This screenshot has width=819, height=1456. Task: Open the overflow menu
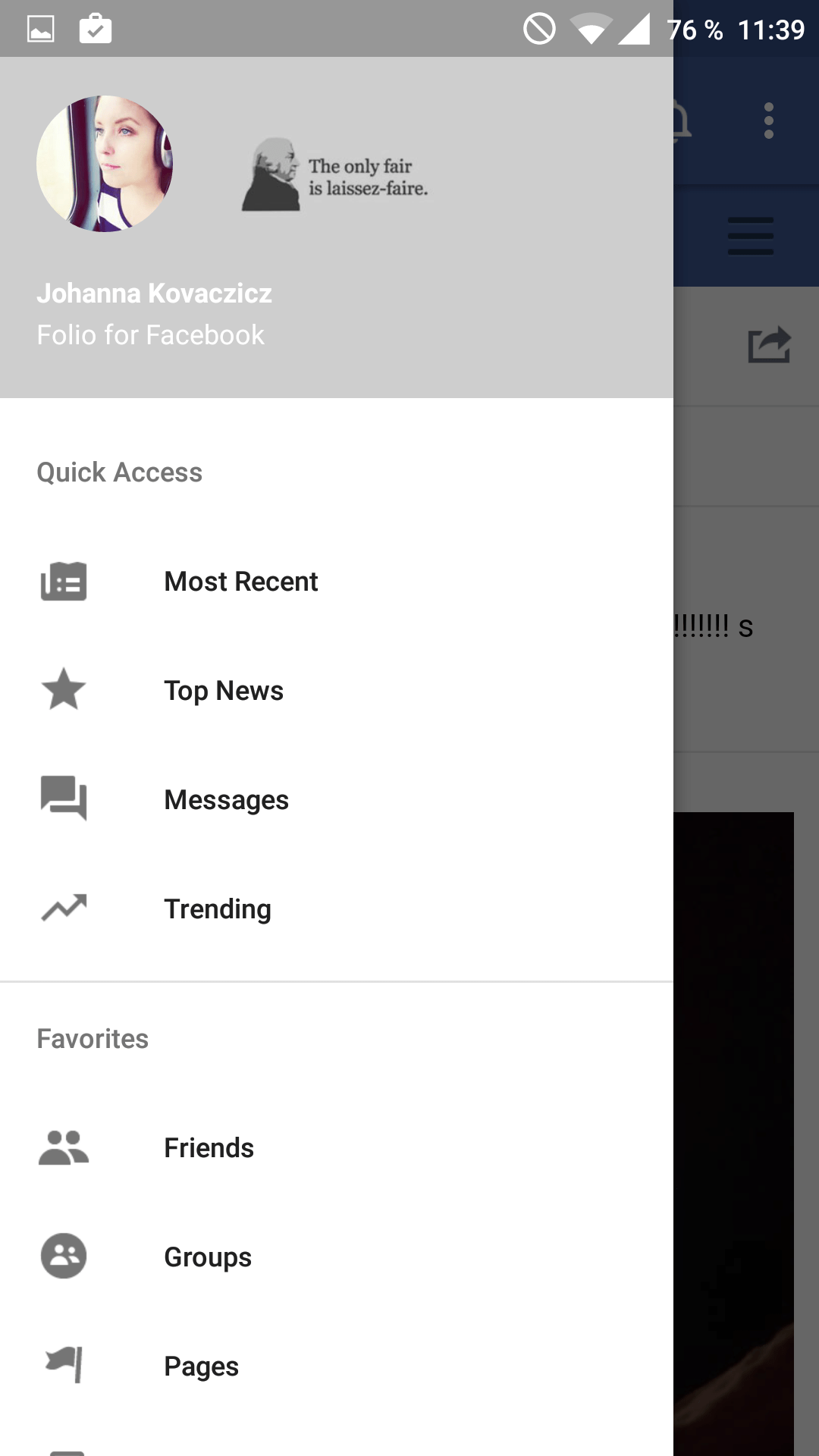click(x=769, y=121)
